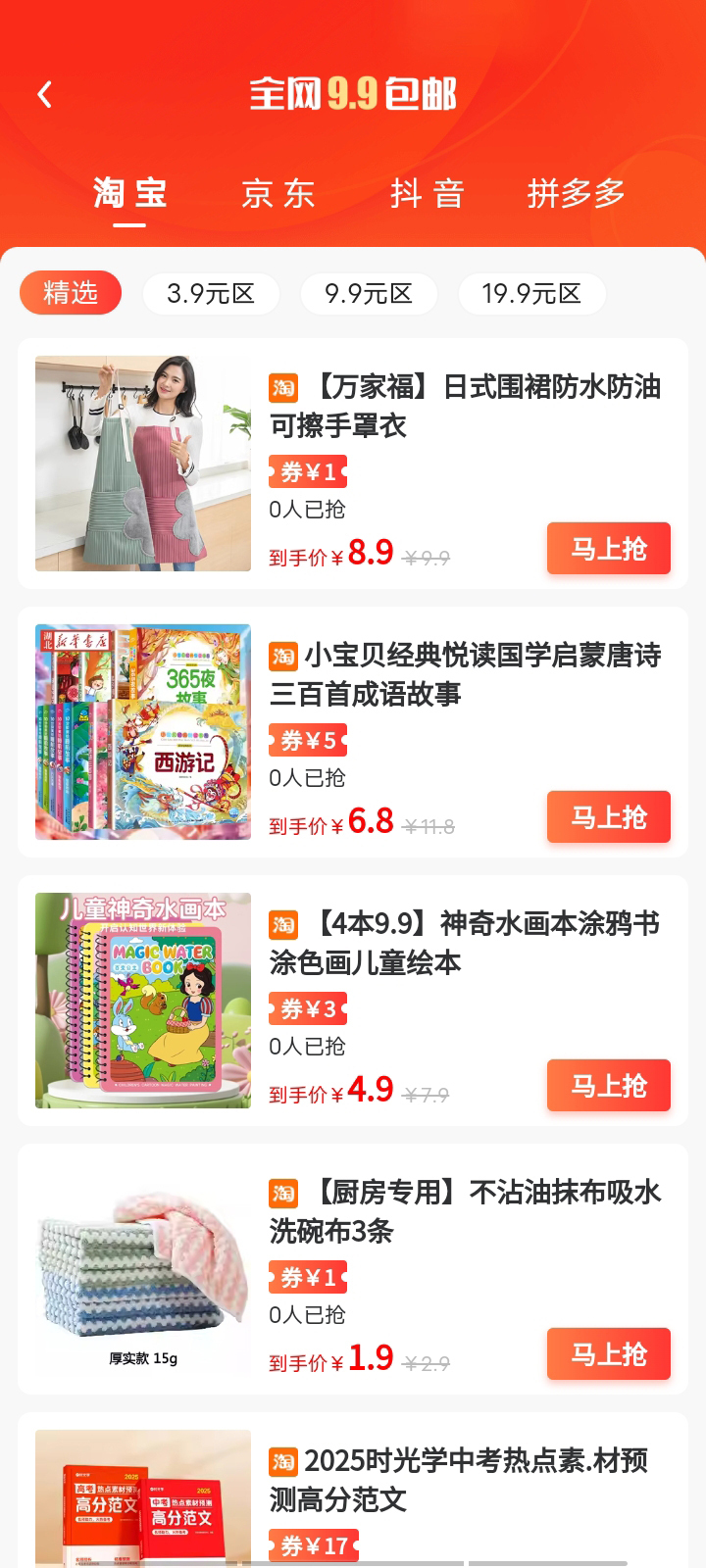Select the 3.9元区 filter chip

209,294
